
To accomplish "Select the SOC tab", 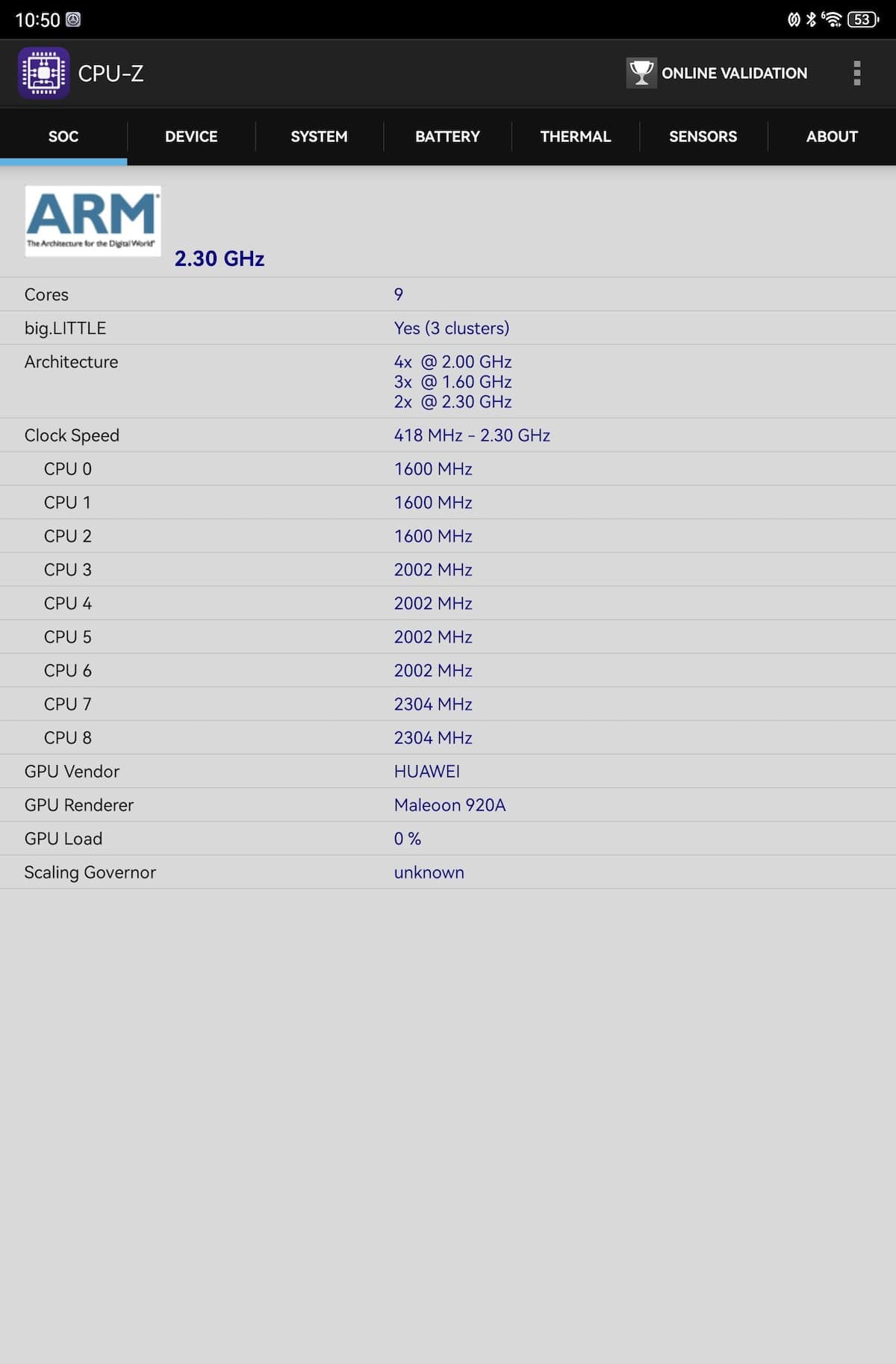I will tap(63, 137).
